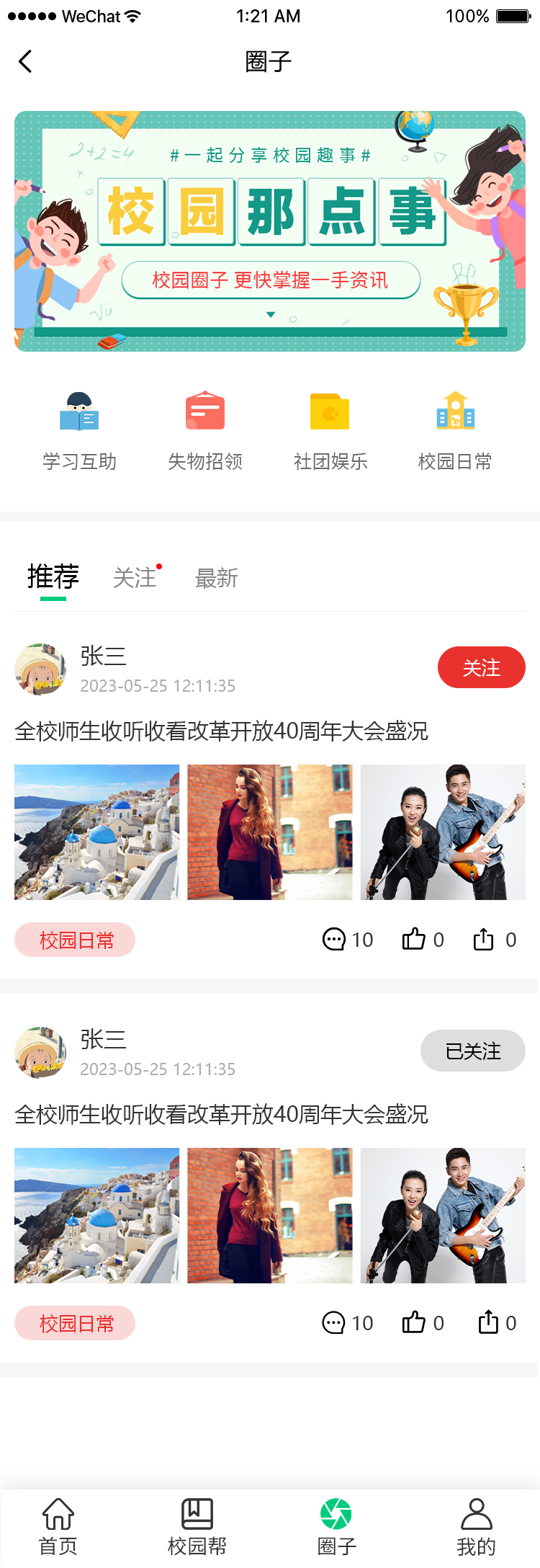Select the 圈子 bottom tab
The width and height of the screenshot is (540, 1568).
[336, 1525]
